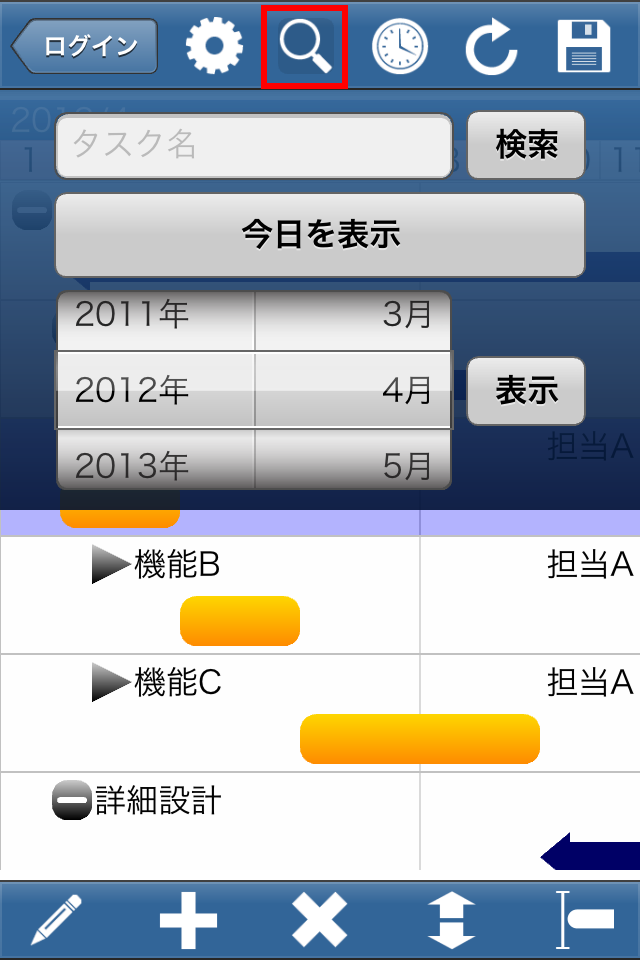Open the clock history icon
This screenshot has width=640, height=960.
click(400, 46)
